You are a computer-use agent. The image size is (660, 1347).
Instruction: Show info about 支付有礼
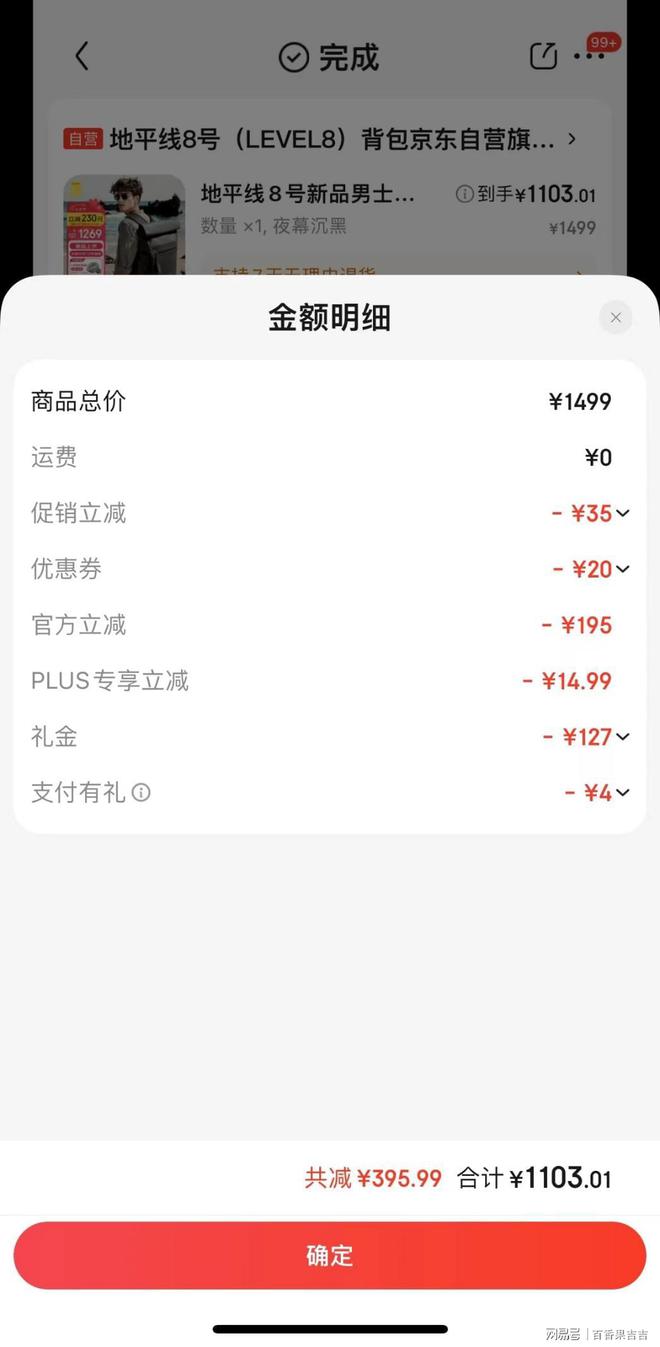point(142,793)
